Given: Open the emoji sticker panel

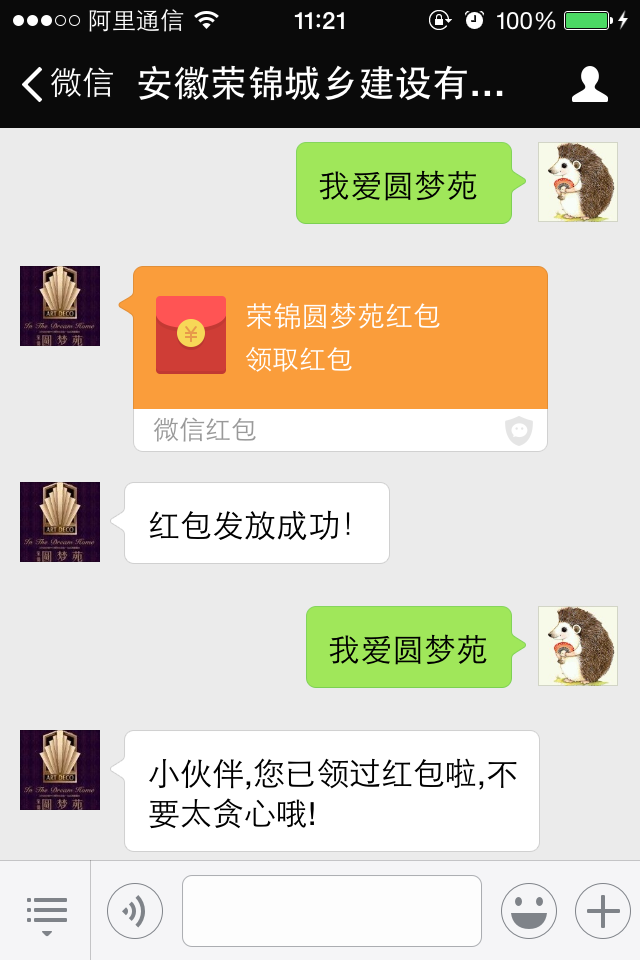Looking at the screenshot, I should point(528,911).
